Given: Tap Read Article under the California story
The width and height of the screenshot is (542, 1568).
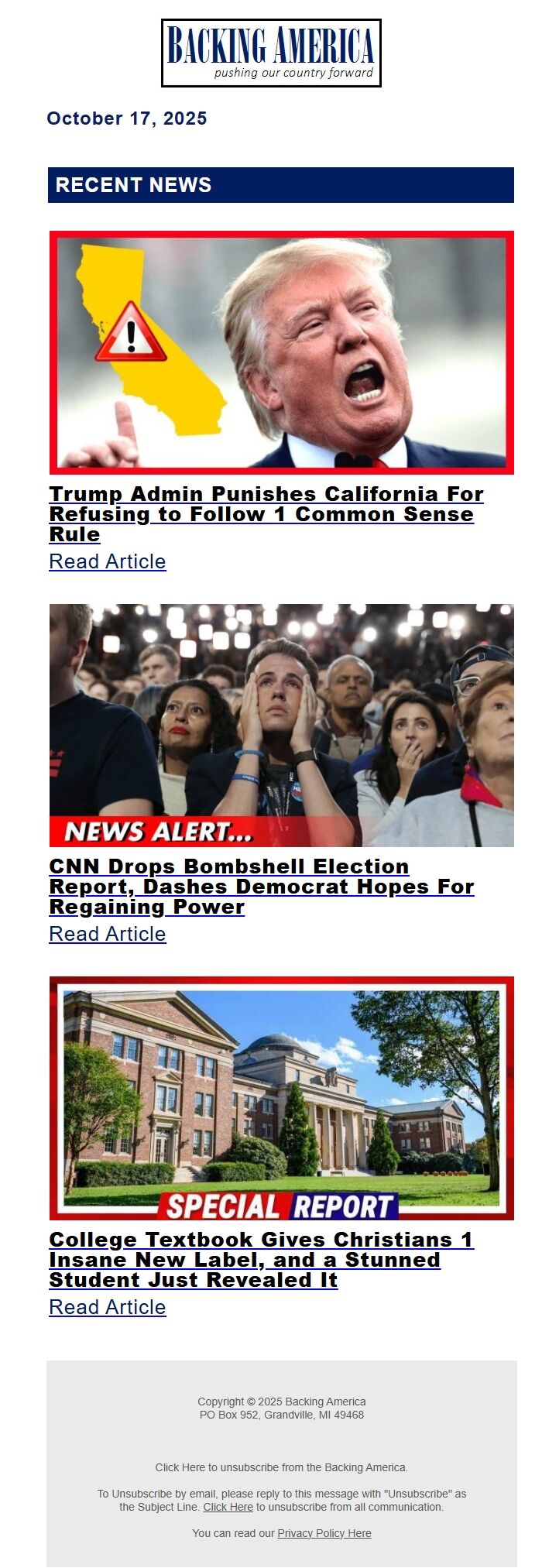Looking at the screenshot, I should click(x=108, y=561).
